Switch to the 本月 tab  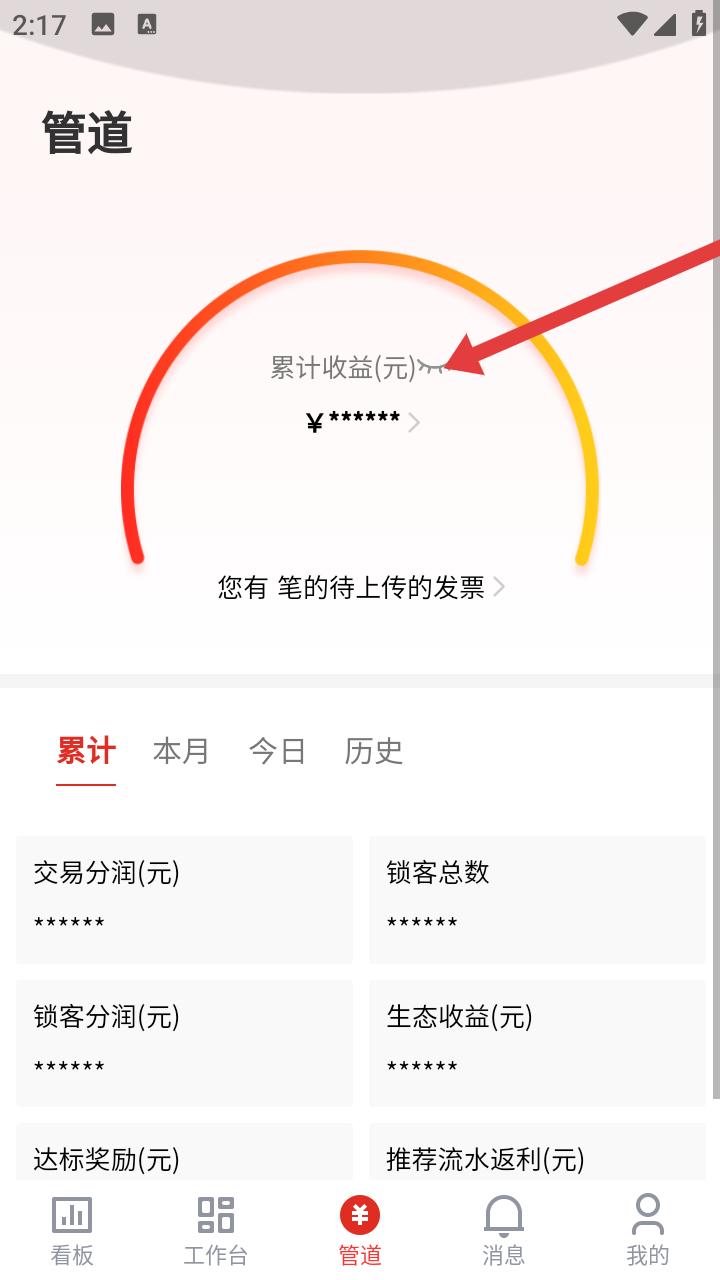181,751
